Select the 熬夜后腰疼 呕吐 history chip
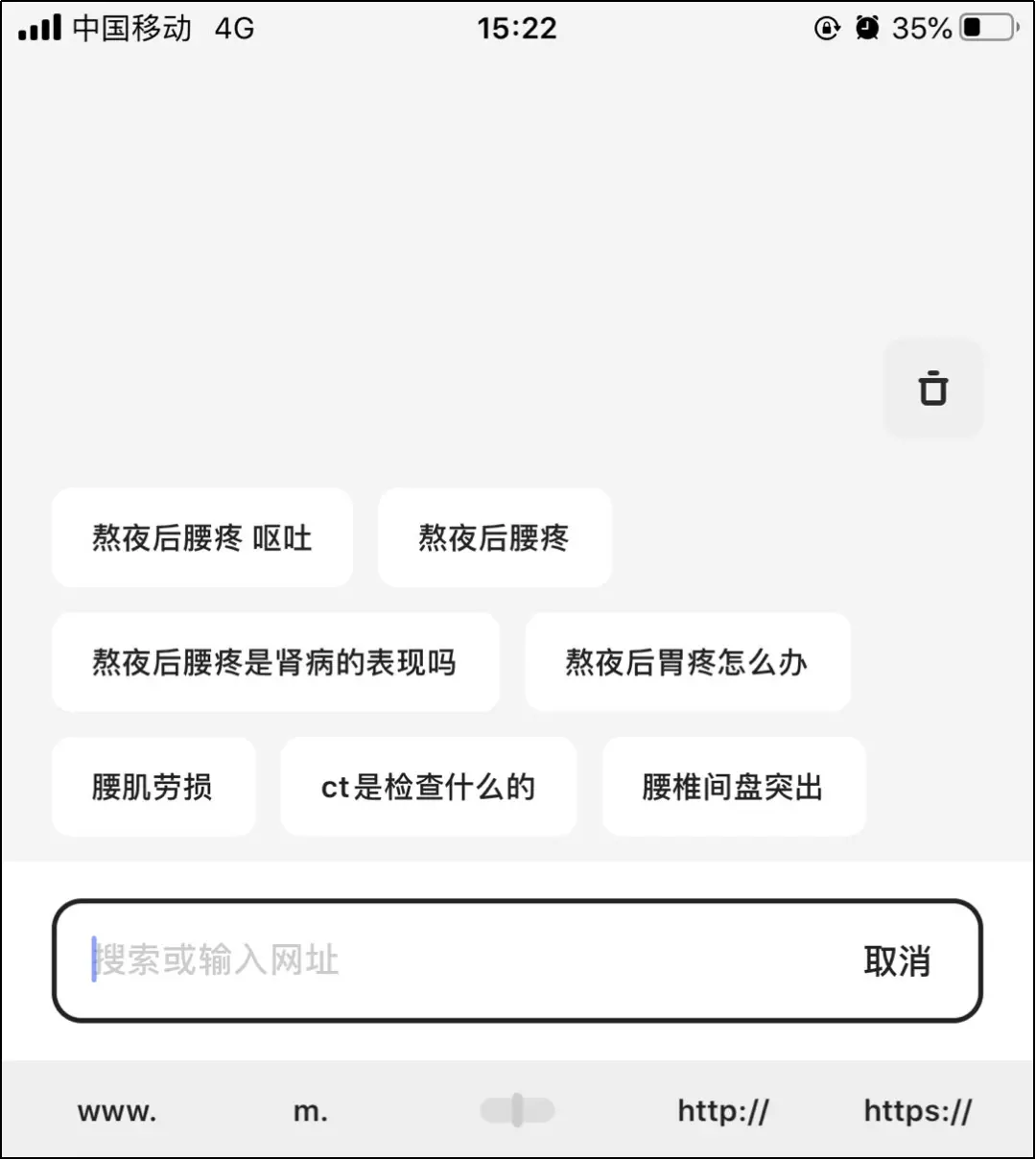This screenshot has height=1160, width=1036. click(x=202, y=537)
